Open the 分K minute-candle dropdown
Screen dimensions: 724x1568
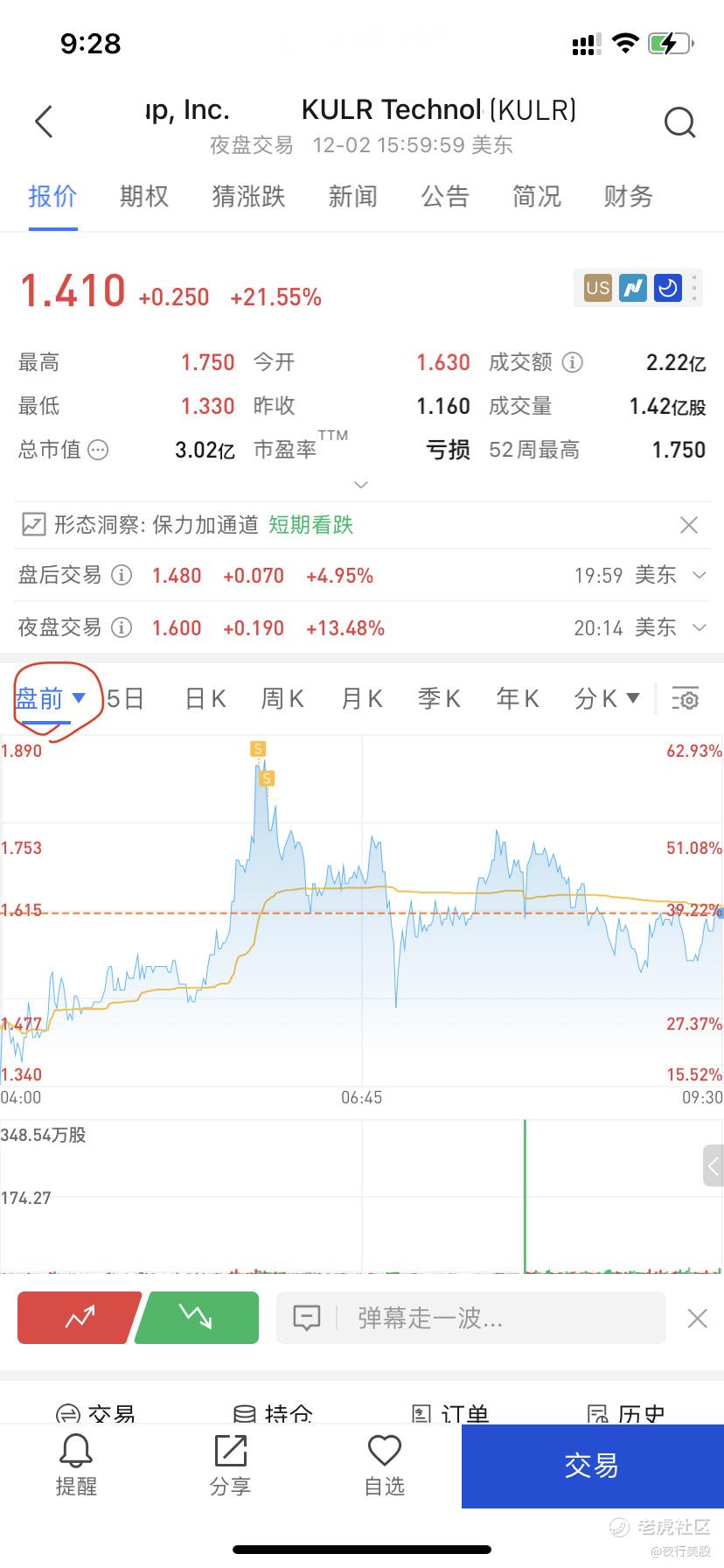click(x=607, y=698)
